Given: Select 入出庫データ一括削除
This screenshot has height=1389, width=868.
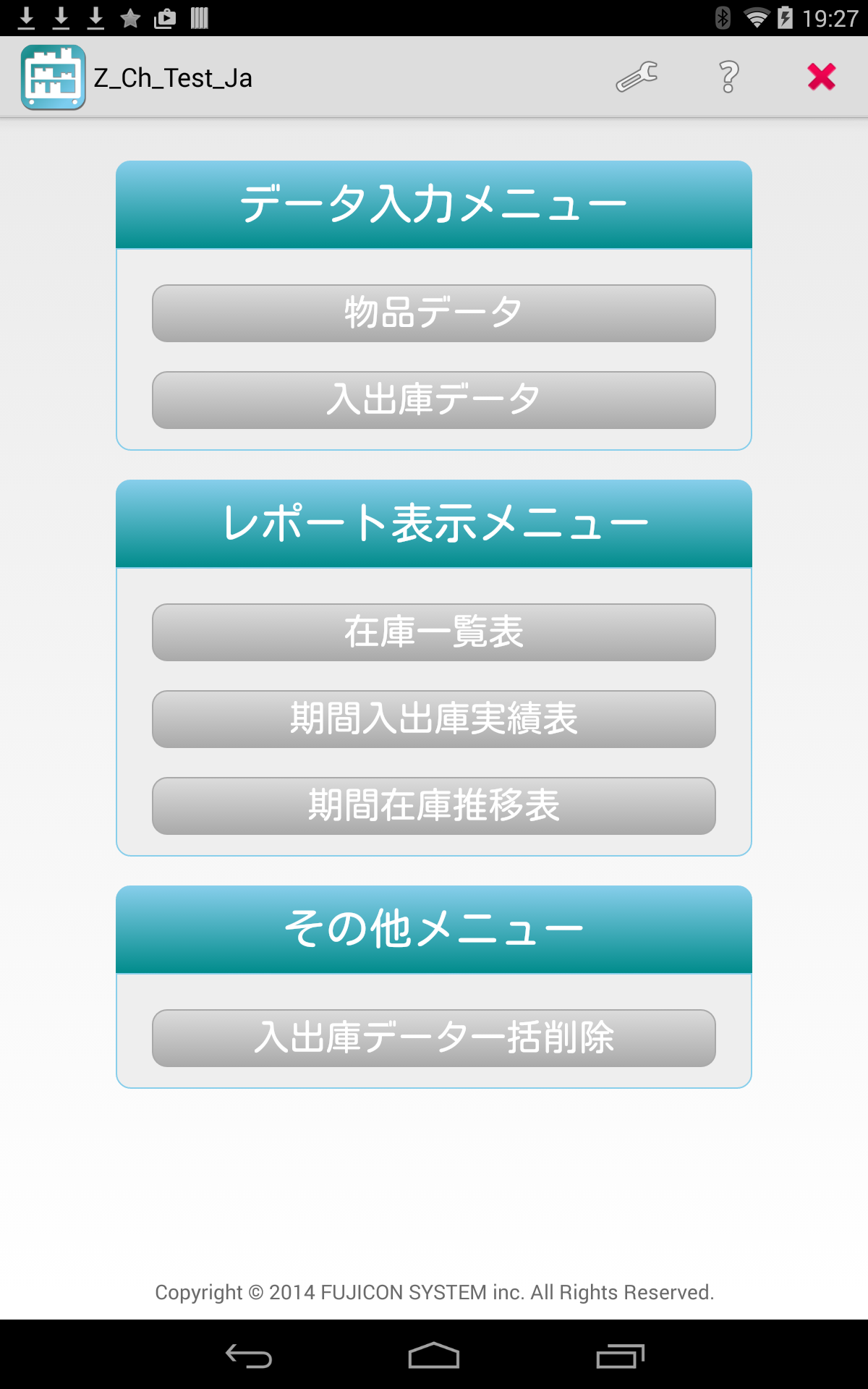Looking at the screenshot, I should click(x=434, y=1038).
